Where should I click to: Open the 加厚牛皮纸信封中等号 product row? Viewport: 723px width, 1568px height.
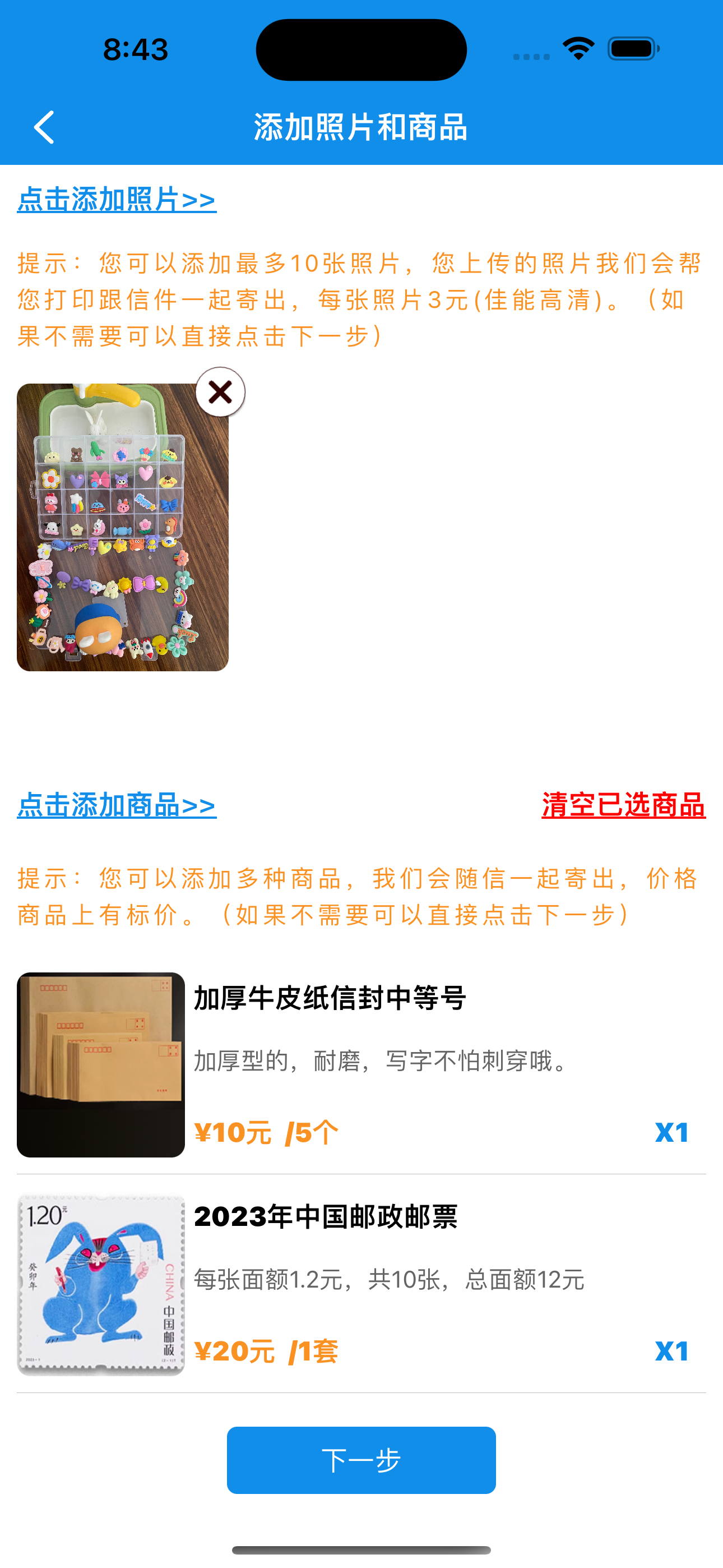click(361, 1064)
